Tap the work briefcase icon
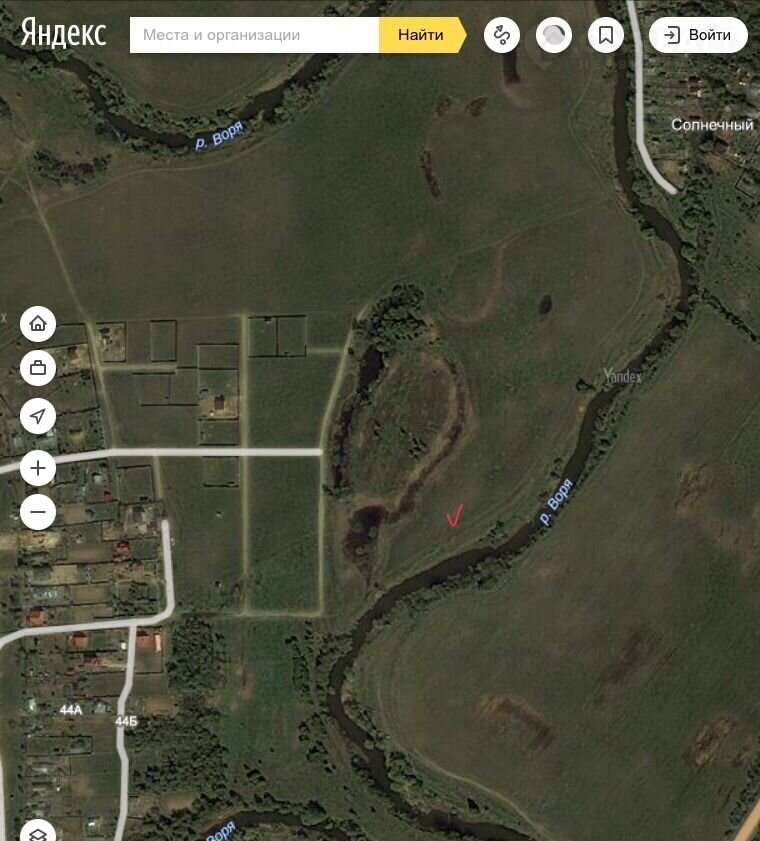The width and height of the screenshot is (760, 841). tap(38, 368)
